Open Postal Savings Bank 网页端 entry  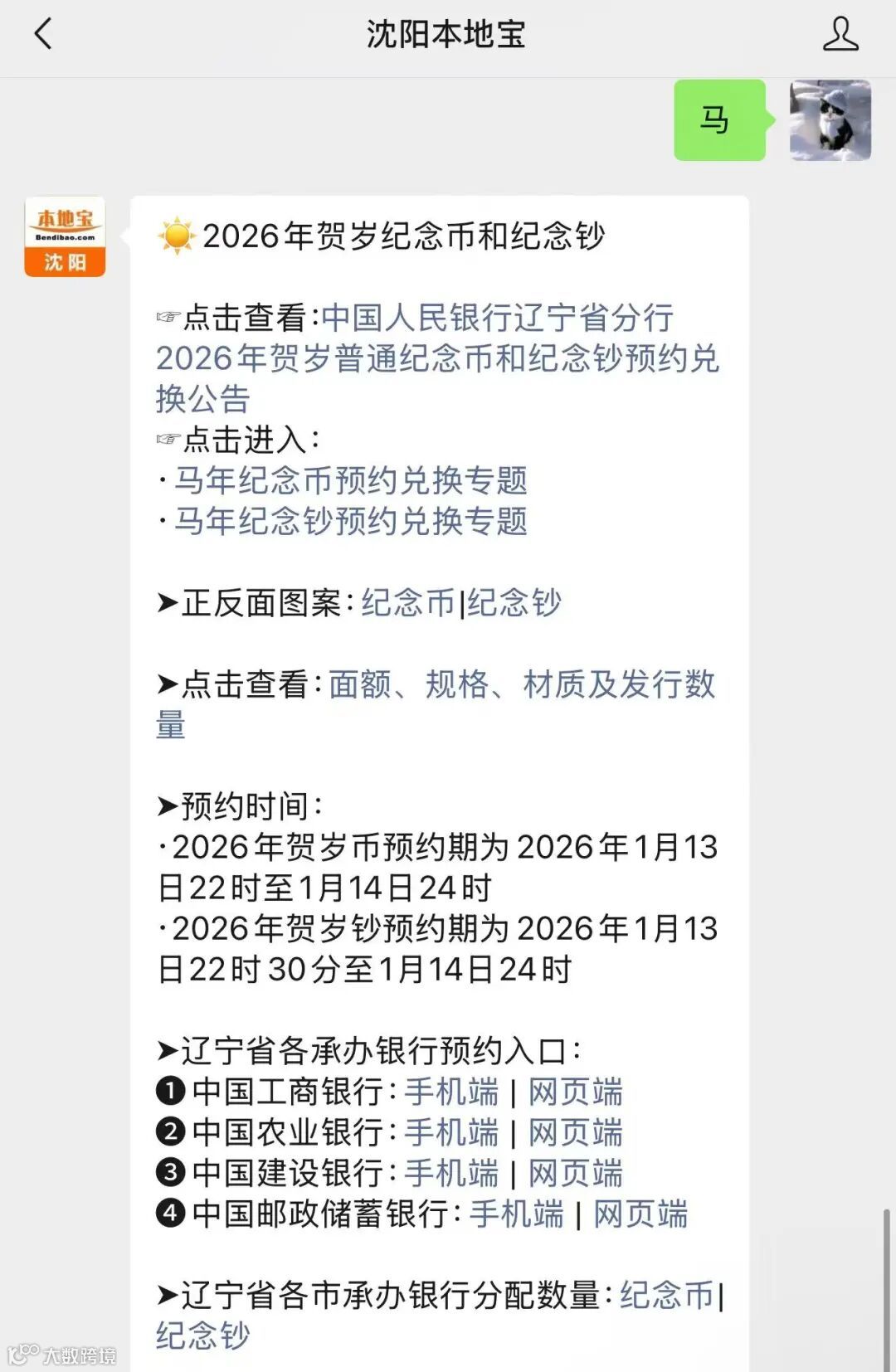pos(639,1216)
